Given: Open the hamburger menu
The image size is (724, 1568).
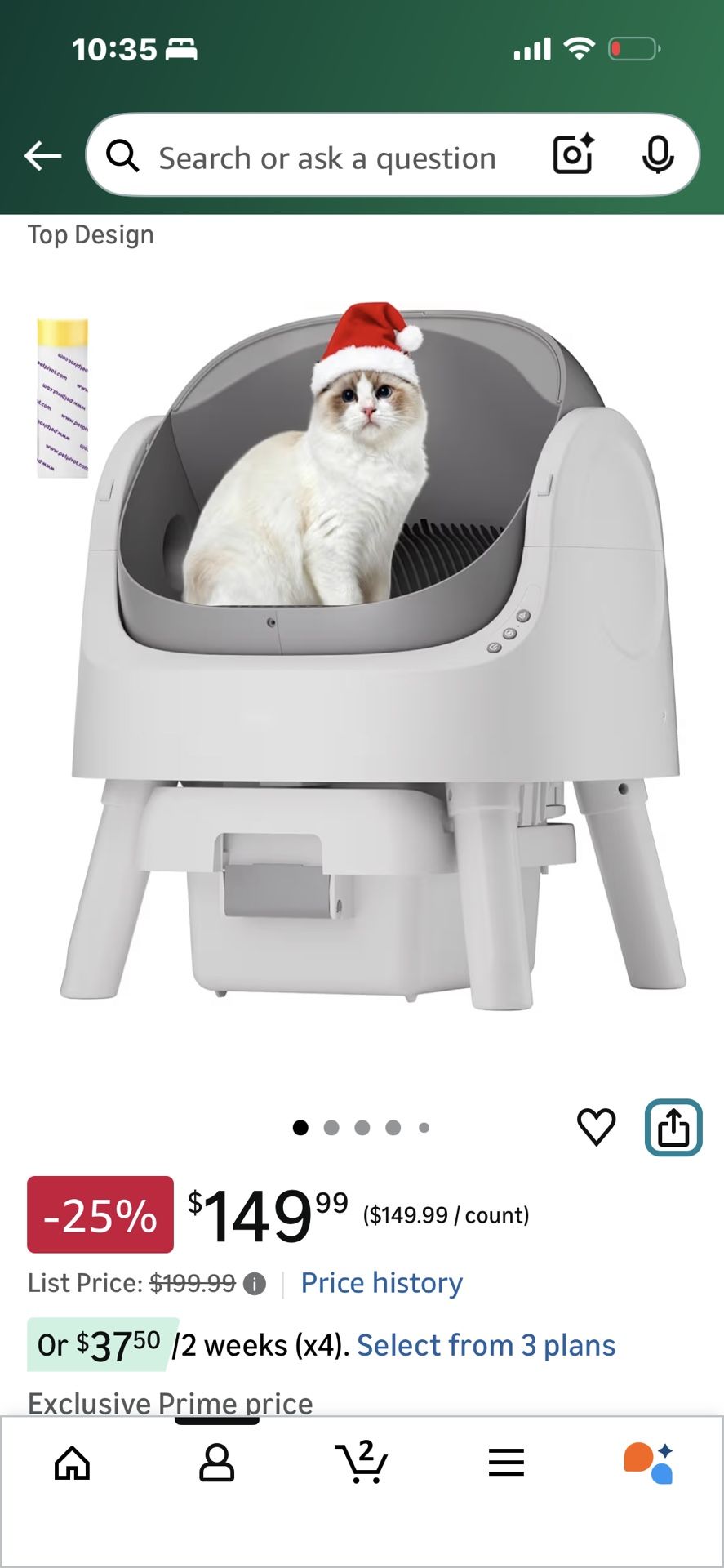Looking at the screenshot, I should pyautogui.click(x=506, y=1464).
